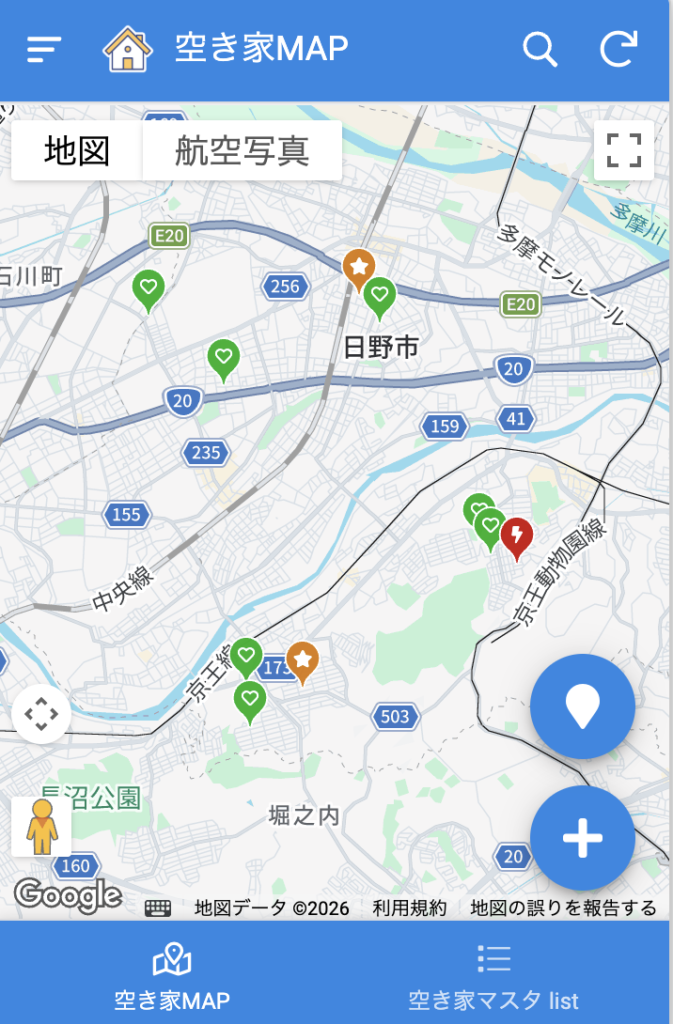Screen dimensions: 673x1024
Task: Select the Street View pegman
Action: [x=41, y=826]
